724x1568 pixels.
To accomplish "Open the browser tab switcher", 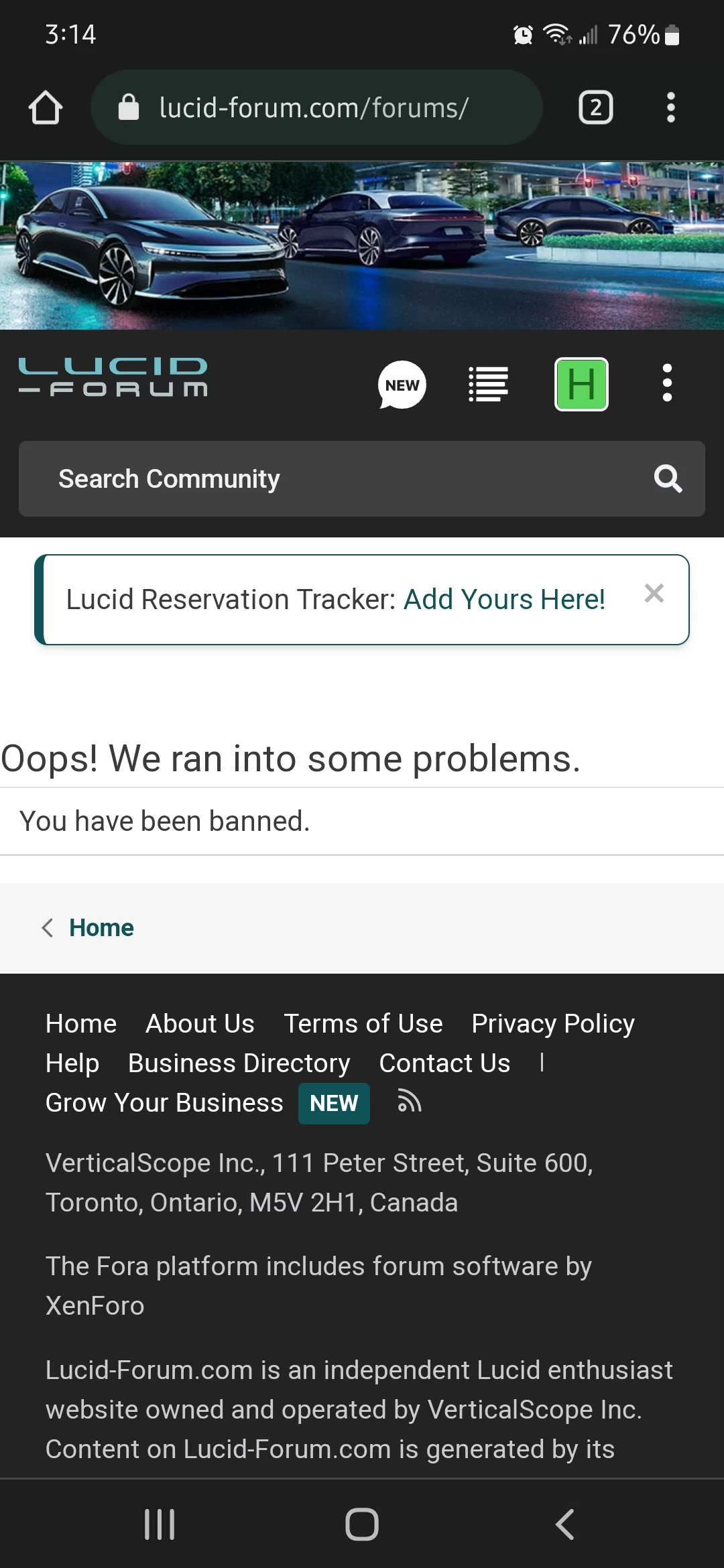I will pyautogui.click(x=595, y=107).
